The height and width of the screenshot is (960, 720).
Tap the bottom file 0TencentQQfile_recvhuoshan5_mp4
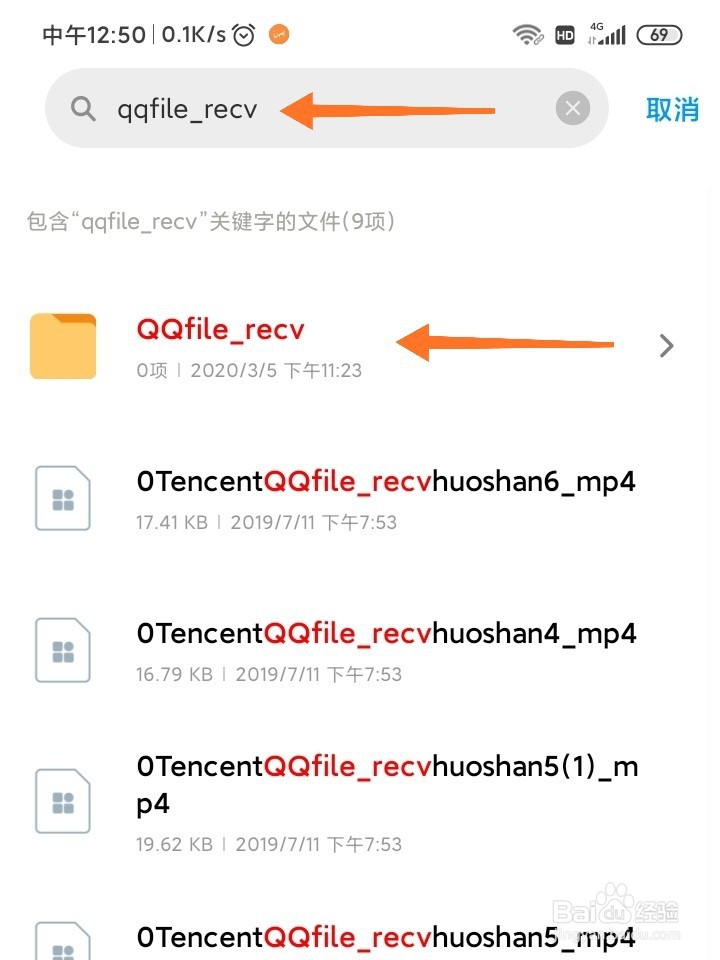[385, 937]
